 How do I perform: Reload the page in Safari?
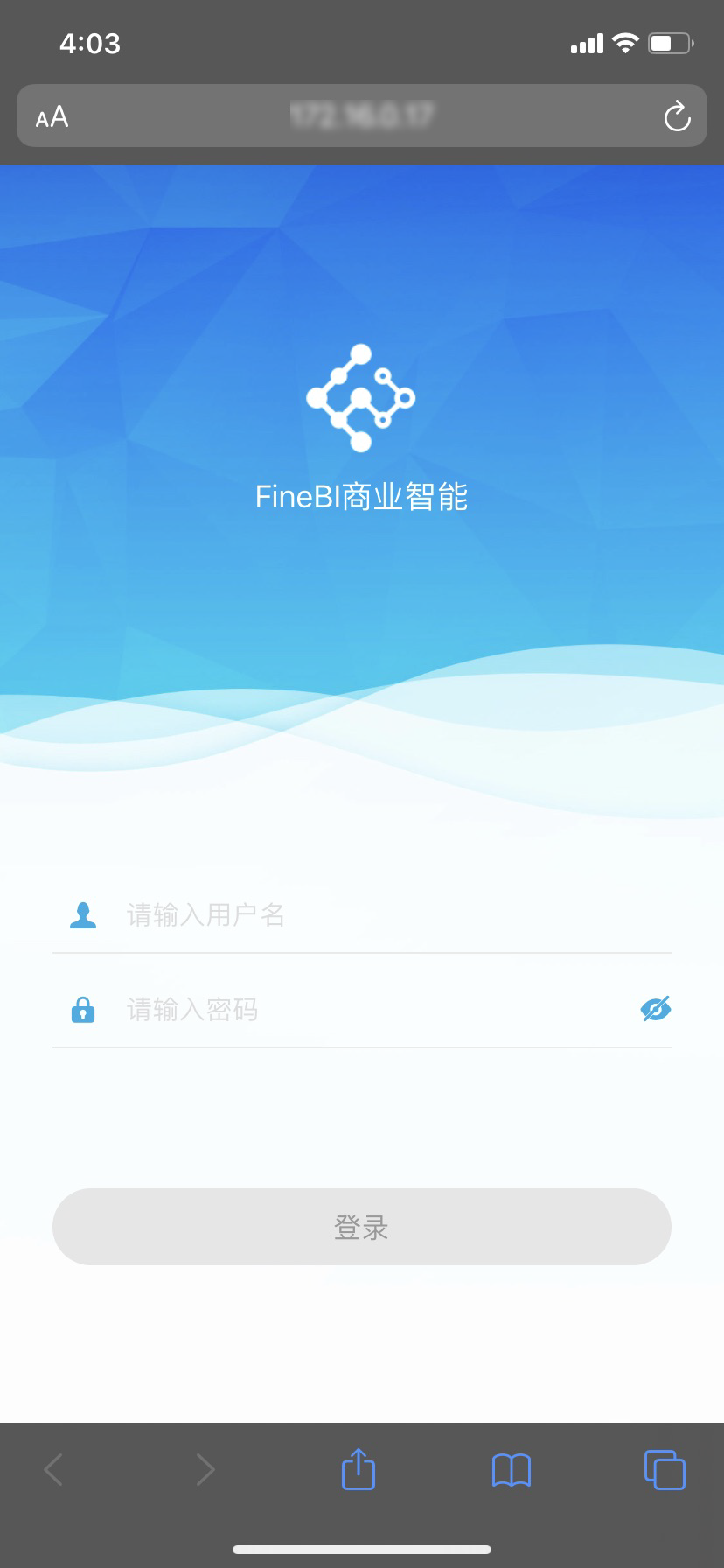677,116
